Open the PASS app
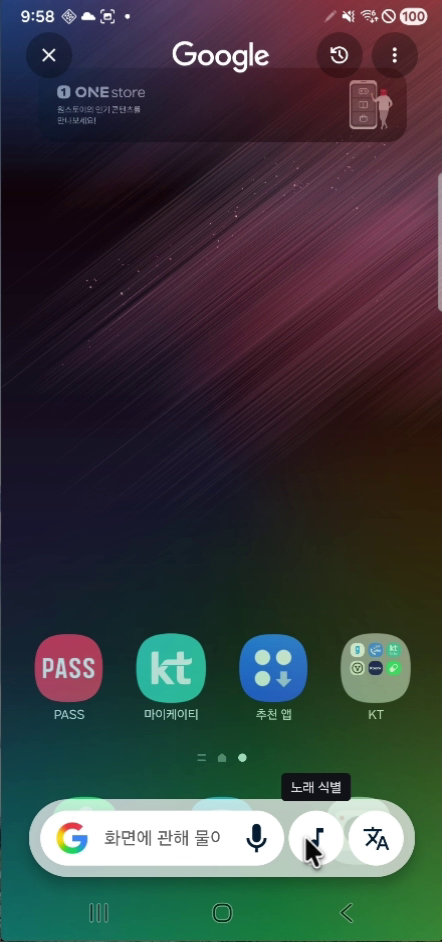This screenshot has height=942, width=442. [69, 678]
